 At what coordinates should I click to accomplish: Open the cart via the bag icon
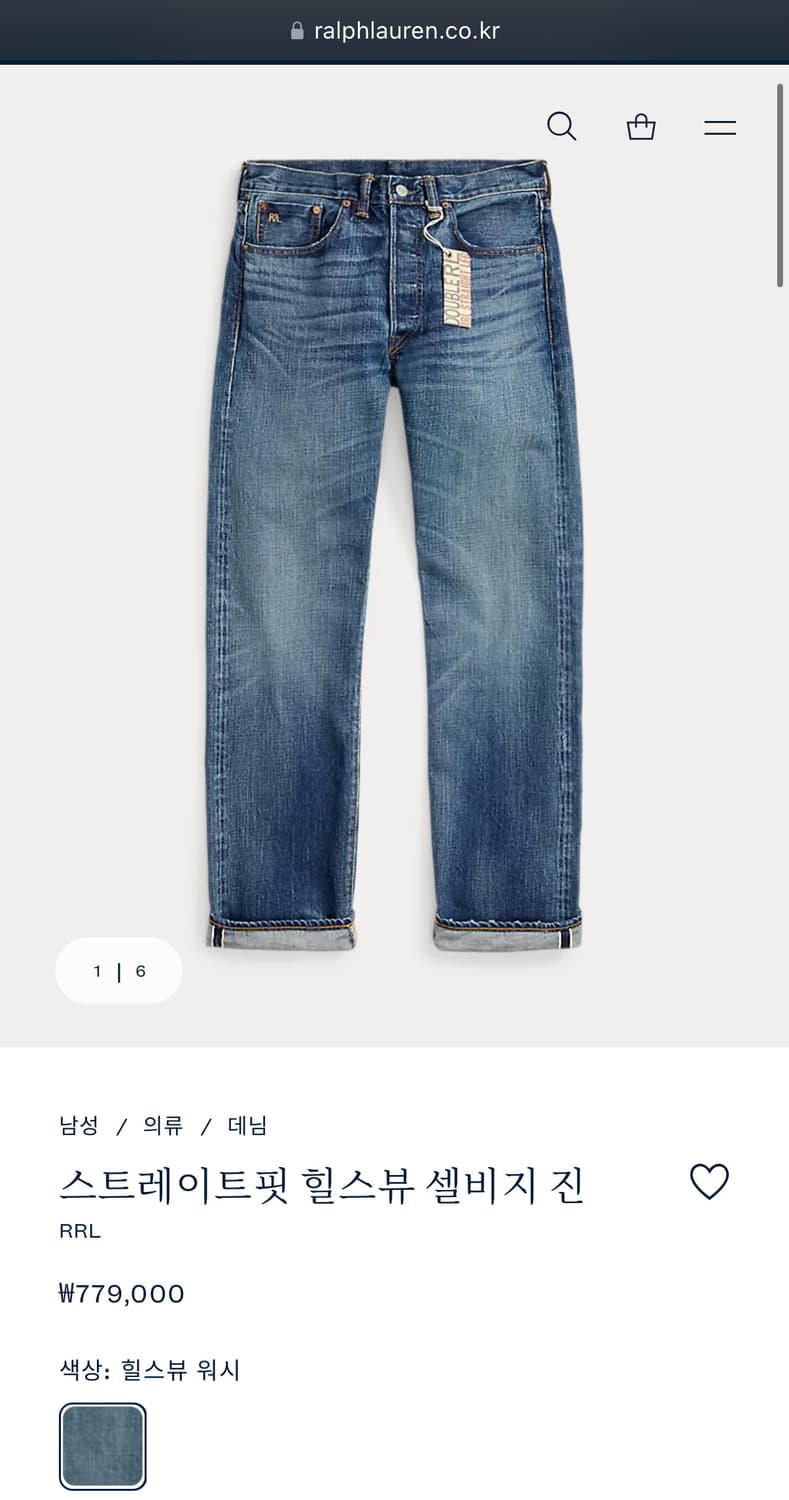click(x=640, y=127)
